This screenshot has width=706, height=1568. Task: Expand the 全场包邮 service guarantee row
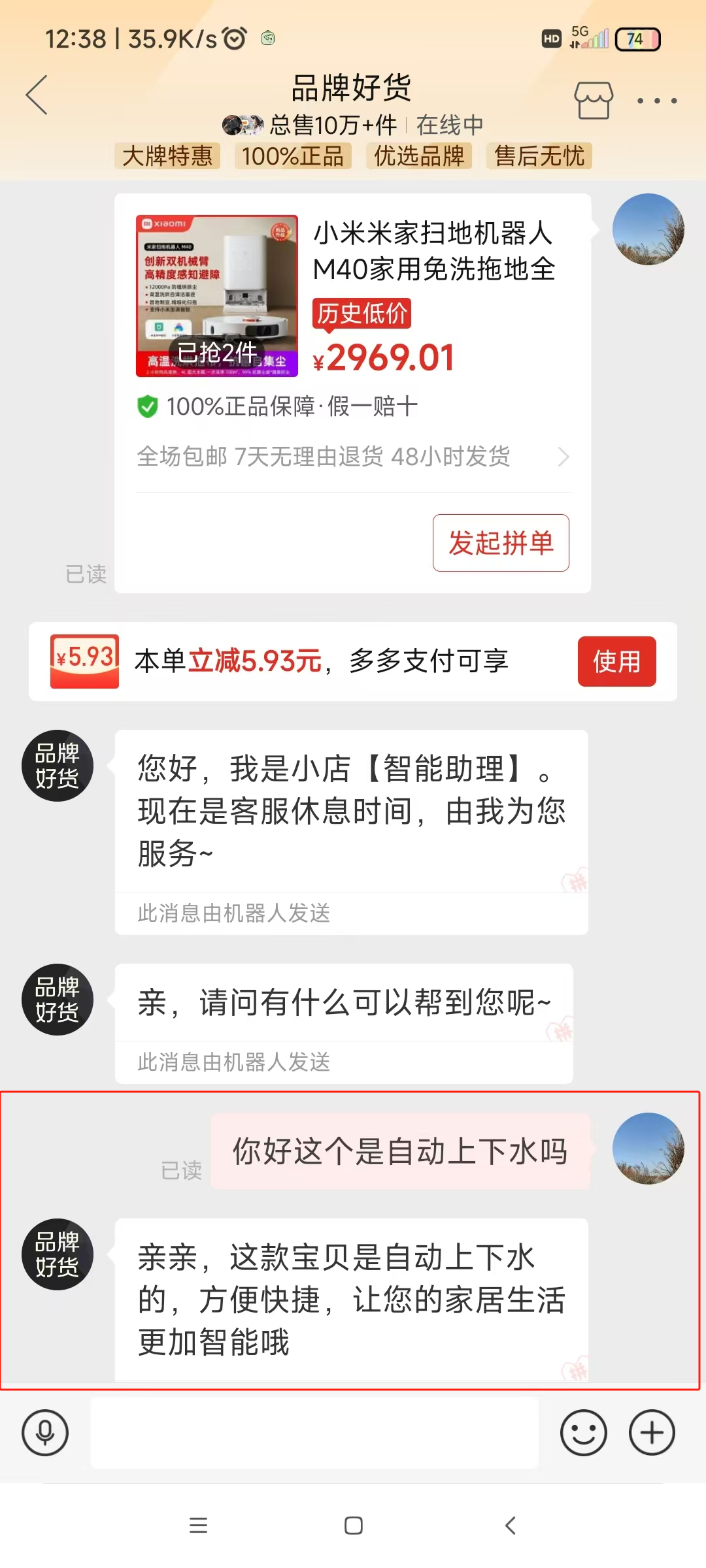[x=353, y=457]
